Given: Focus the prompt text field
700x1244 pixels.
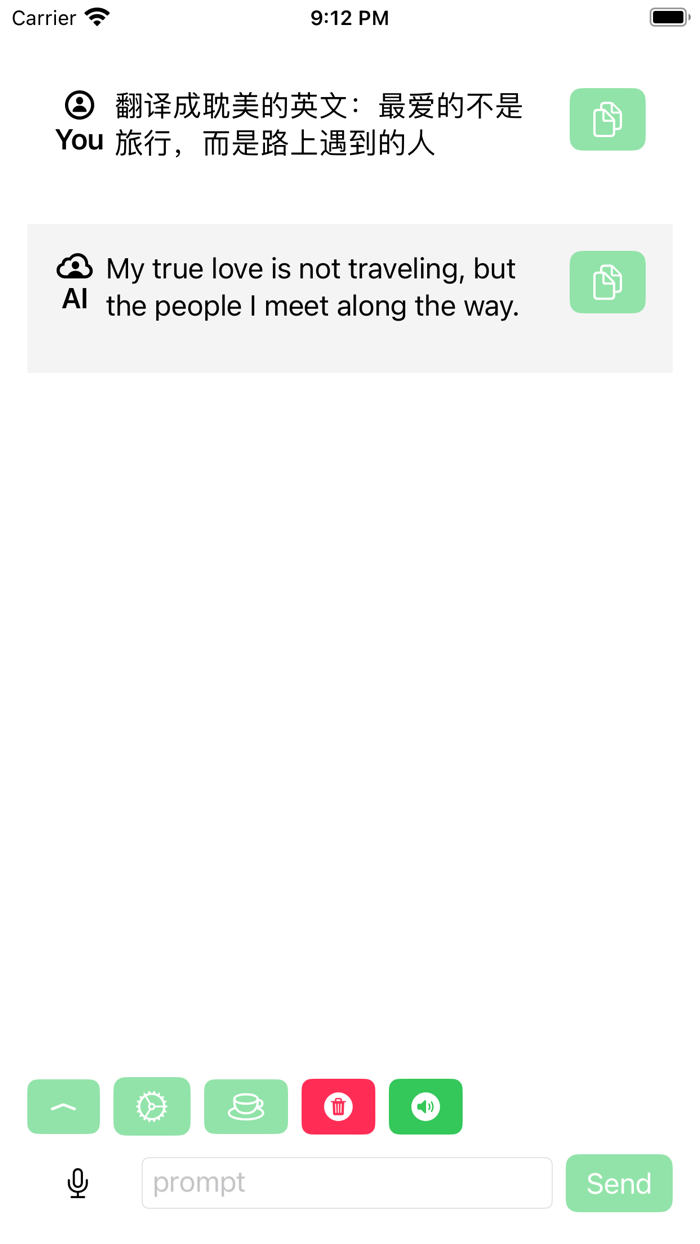Looking at the screenshot, I should (347, 1183).
